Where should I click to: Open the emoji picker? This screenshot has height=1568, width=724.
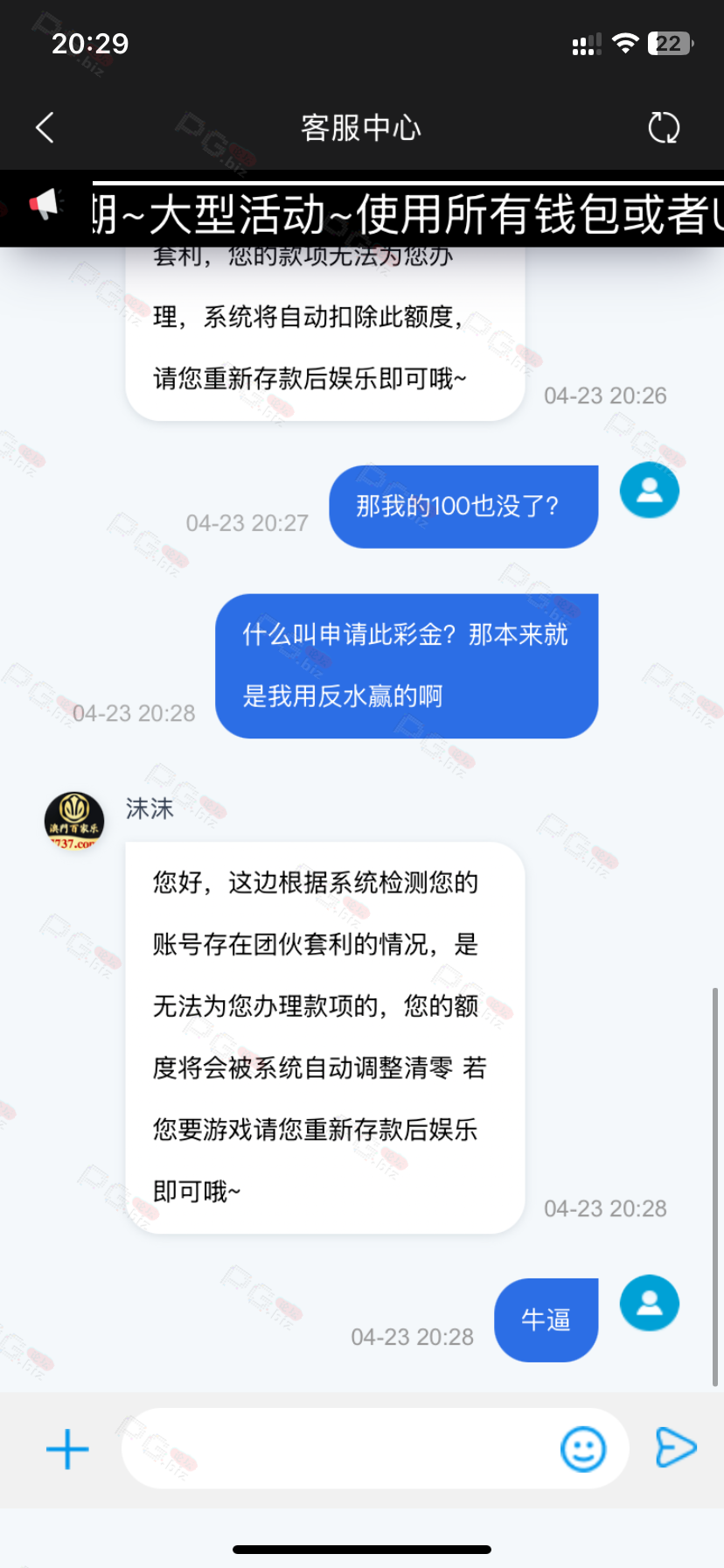point(583,1449)
